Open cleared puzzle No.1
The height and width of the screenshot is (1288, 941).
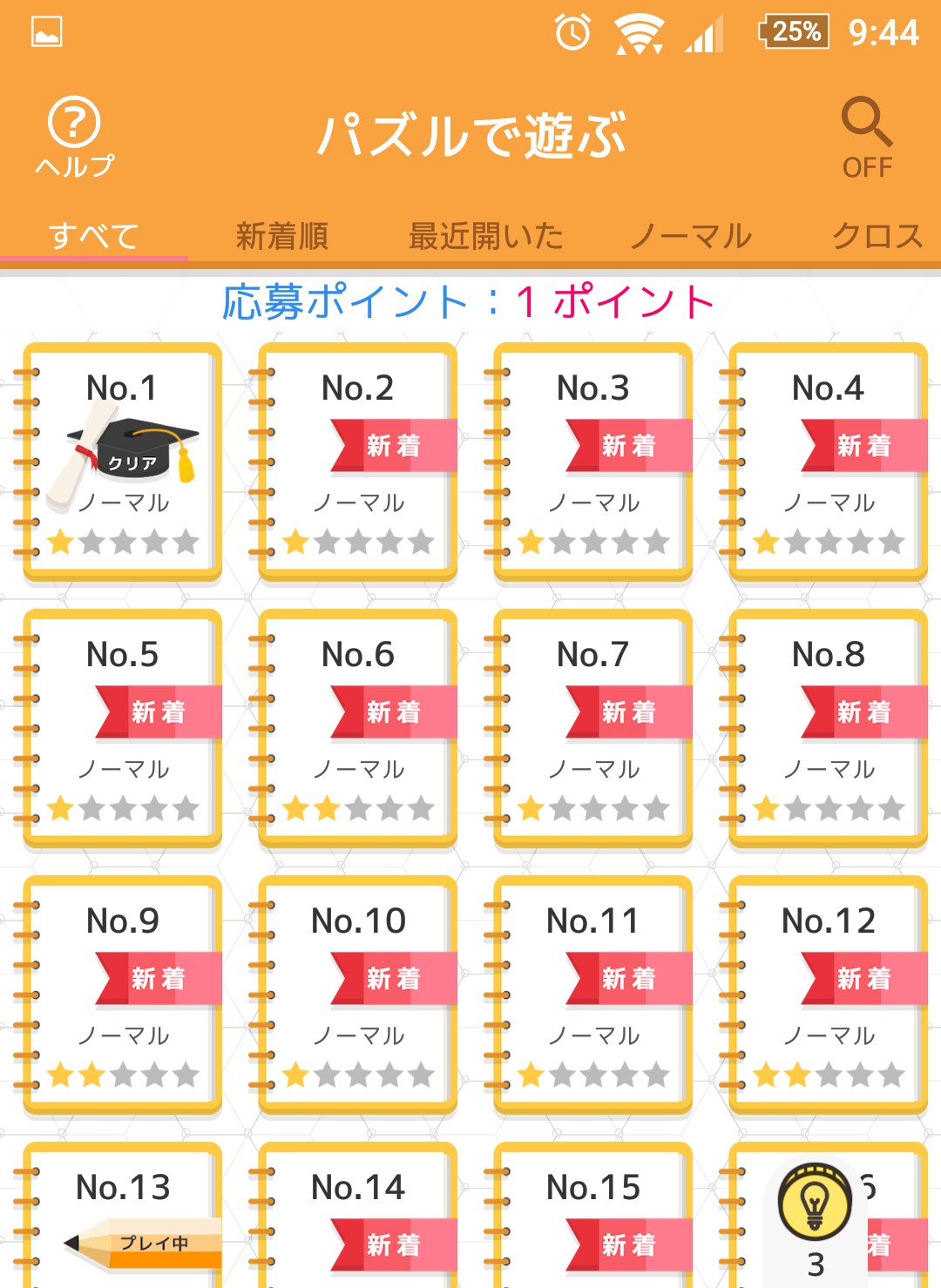pyautogui.click(x=123, y=462)
